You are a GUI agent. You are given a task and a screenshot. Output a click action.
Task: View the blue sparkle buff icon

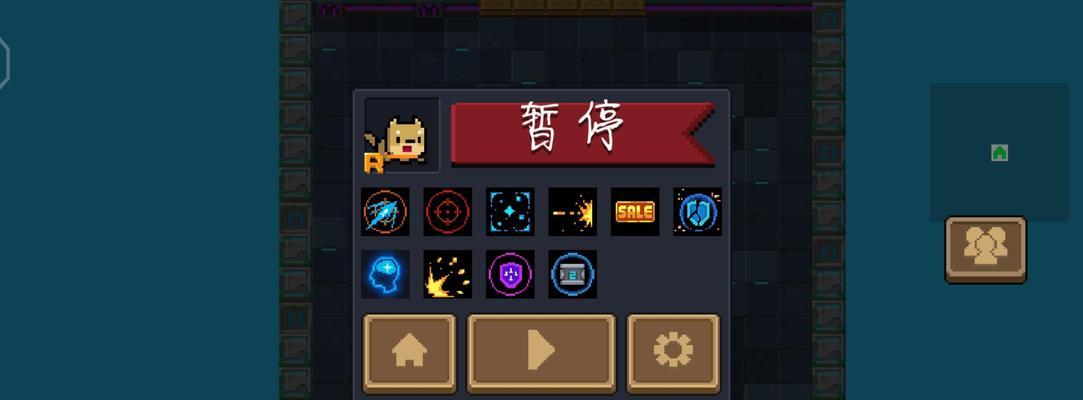click(x=510, y=212)
